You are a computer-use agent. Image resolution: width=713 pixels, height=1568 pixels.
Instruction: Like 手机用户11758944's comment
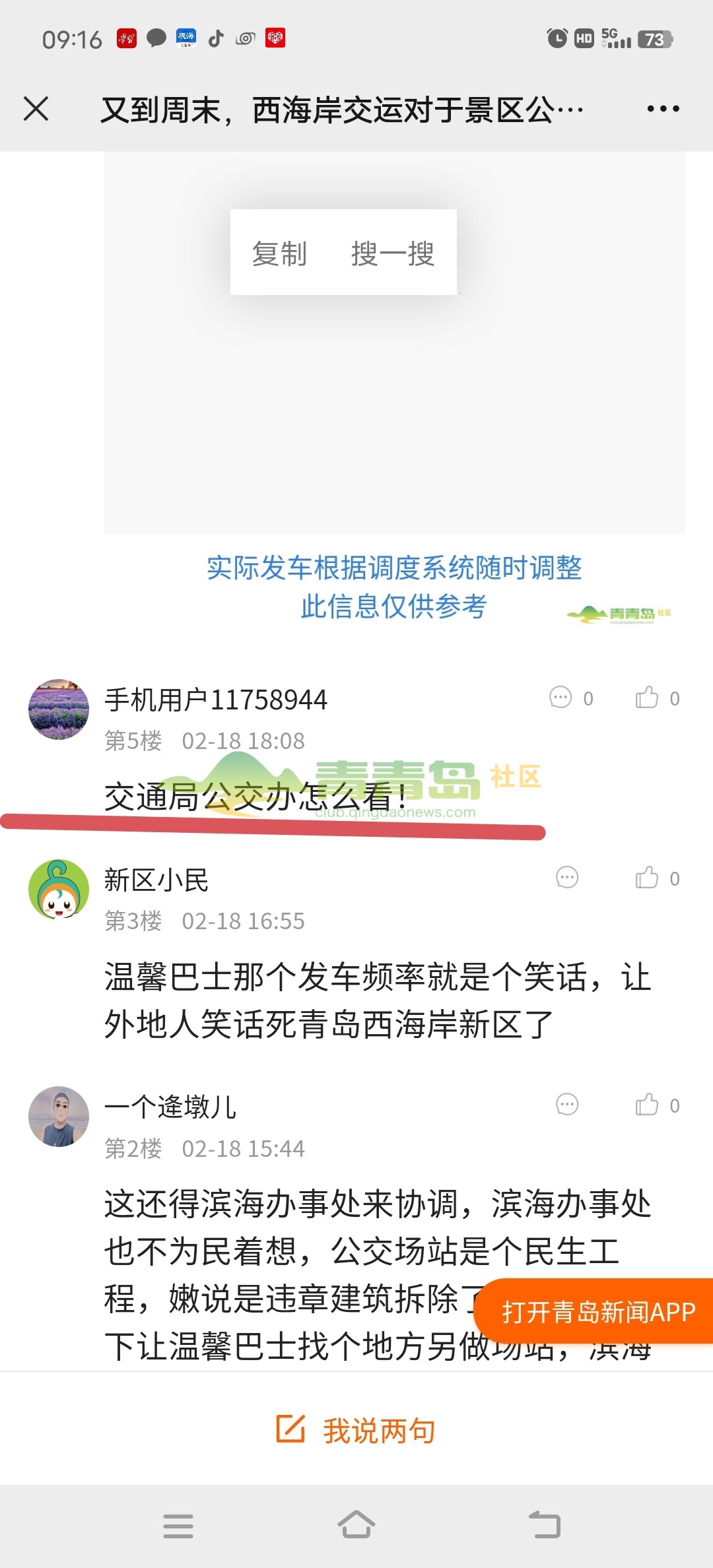click(647, 698)
